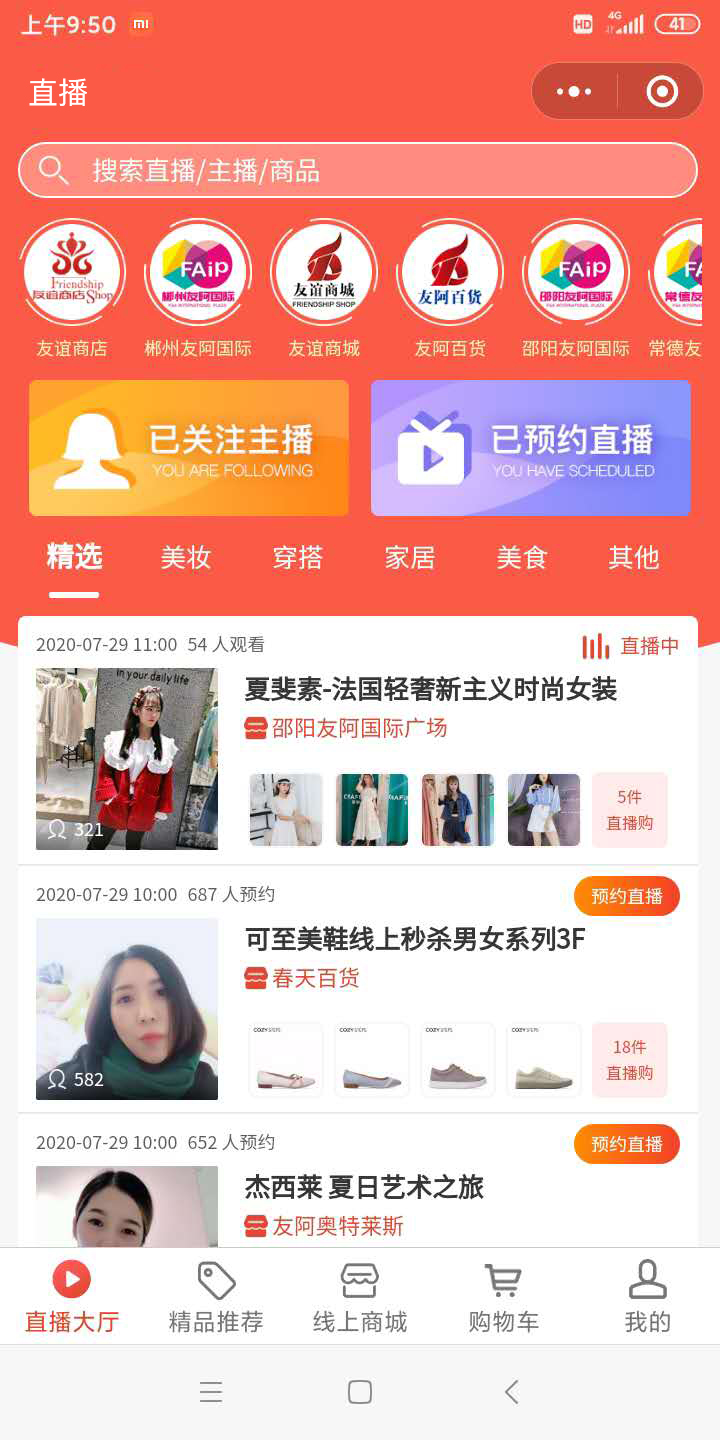720x1440 pixels.
Task: Open the 邵阳友阿国际 store icon
Action: click(x=576, y=271)
